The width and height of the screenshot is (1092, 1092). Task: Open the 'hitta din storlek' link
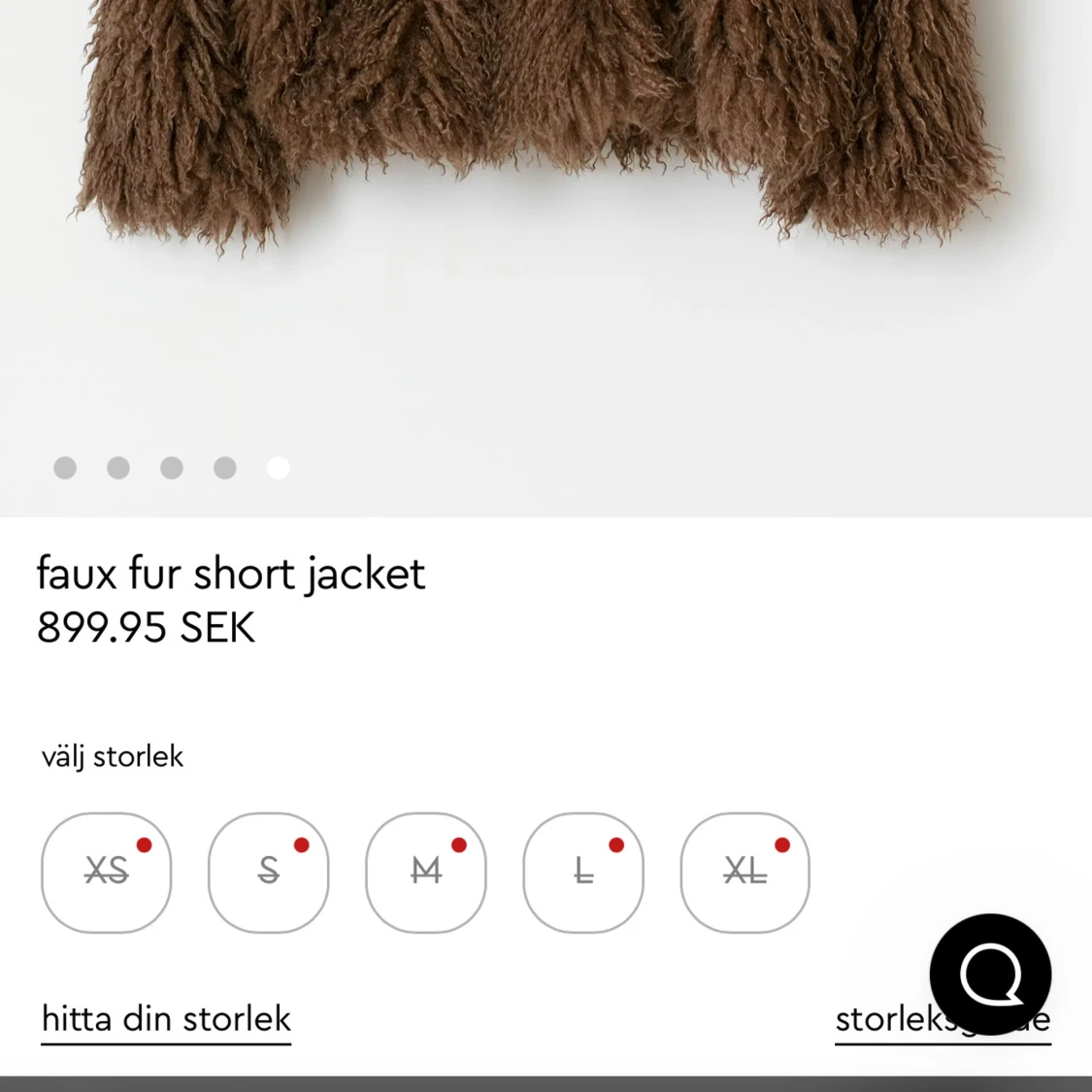(x=166, y=1019)
